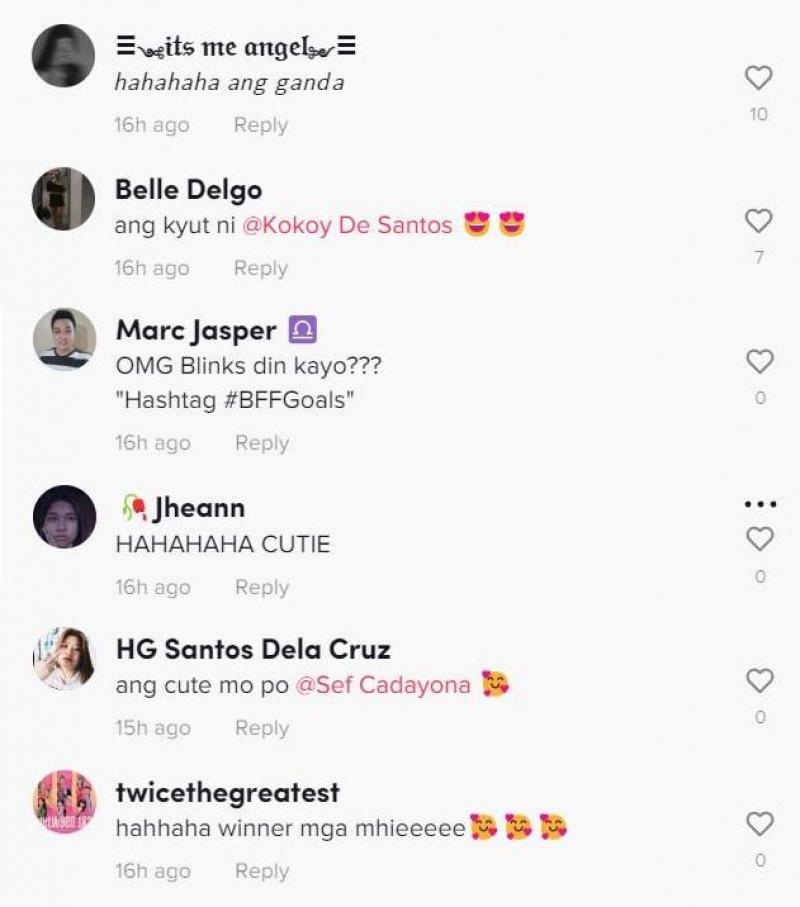Image resolution: width=800 pixels, height=907 pixels.
Task: Like the comment by its me angel
Action: point(759,78)
